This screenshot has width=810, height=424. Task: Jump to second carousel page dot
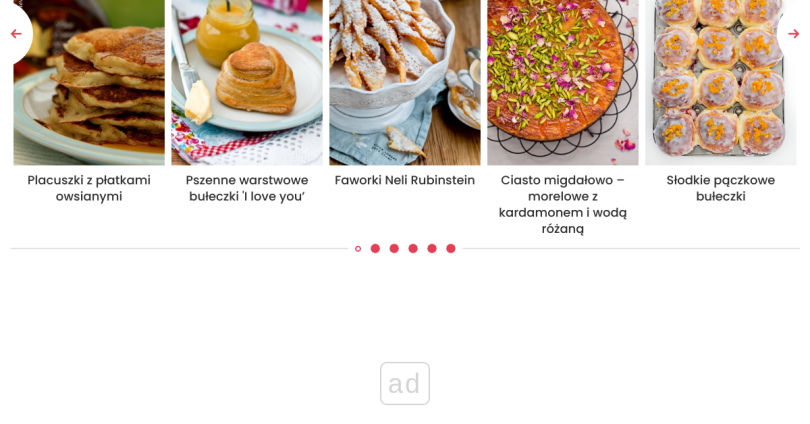pos(375,248)
